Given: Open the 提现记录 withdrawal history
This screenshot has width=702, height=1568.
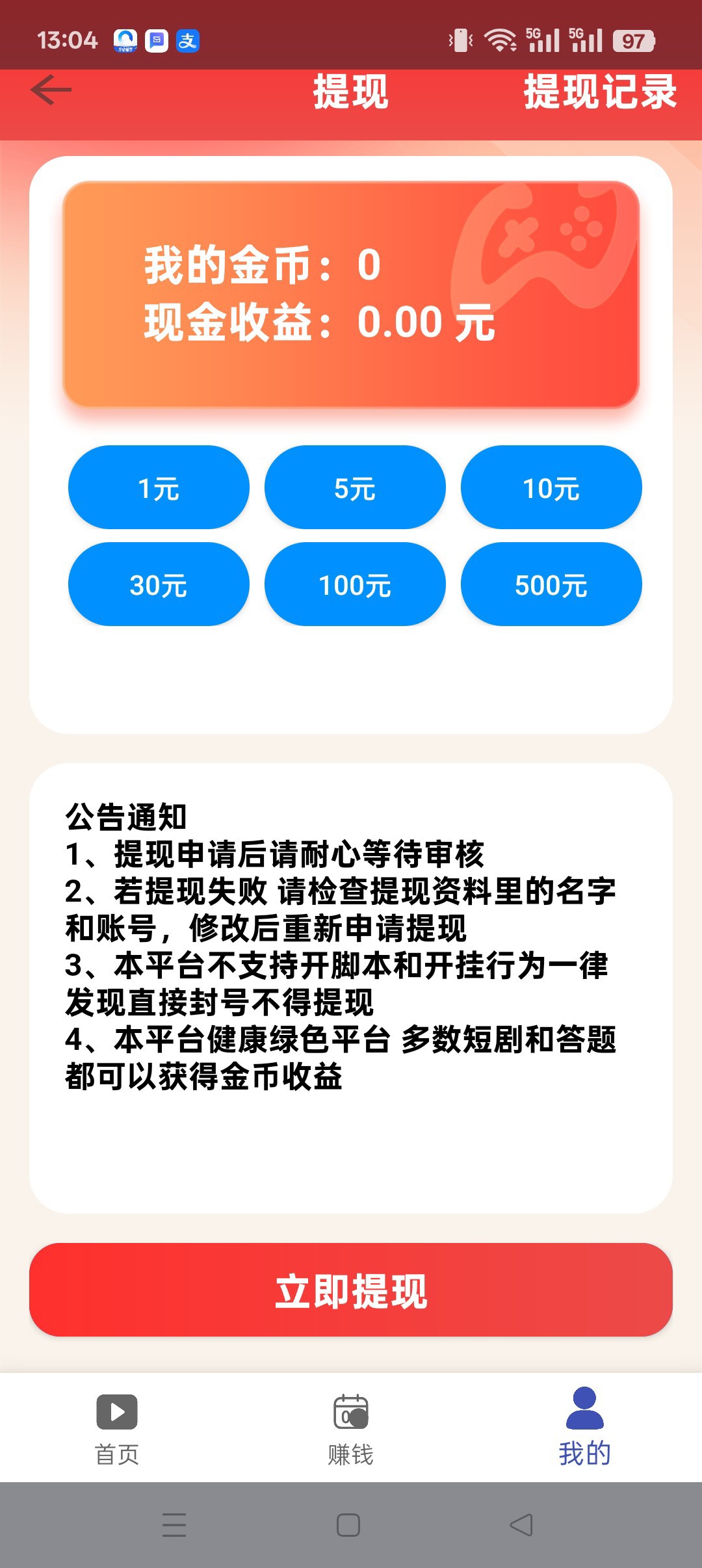Looking at the screenshot, I should click(599, 93).
